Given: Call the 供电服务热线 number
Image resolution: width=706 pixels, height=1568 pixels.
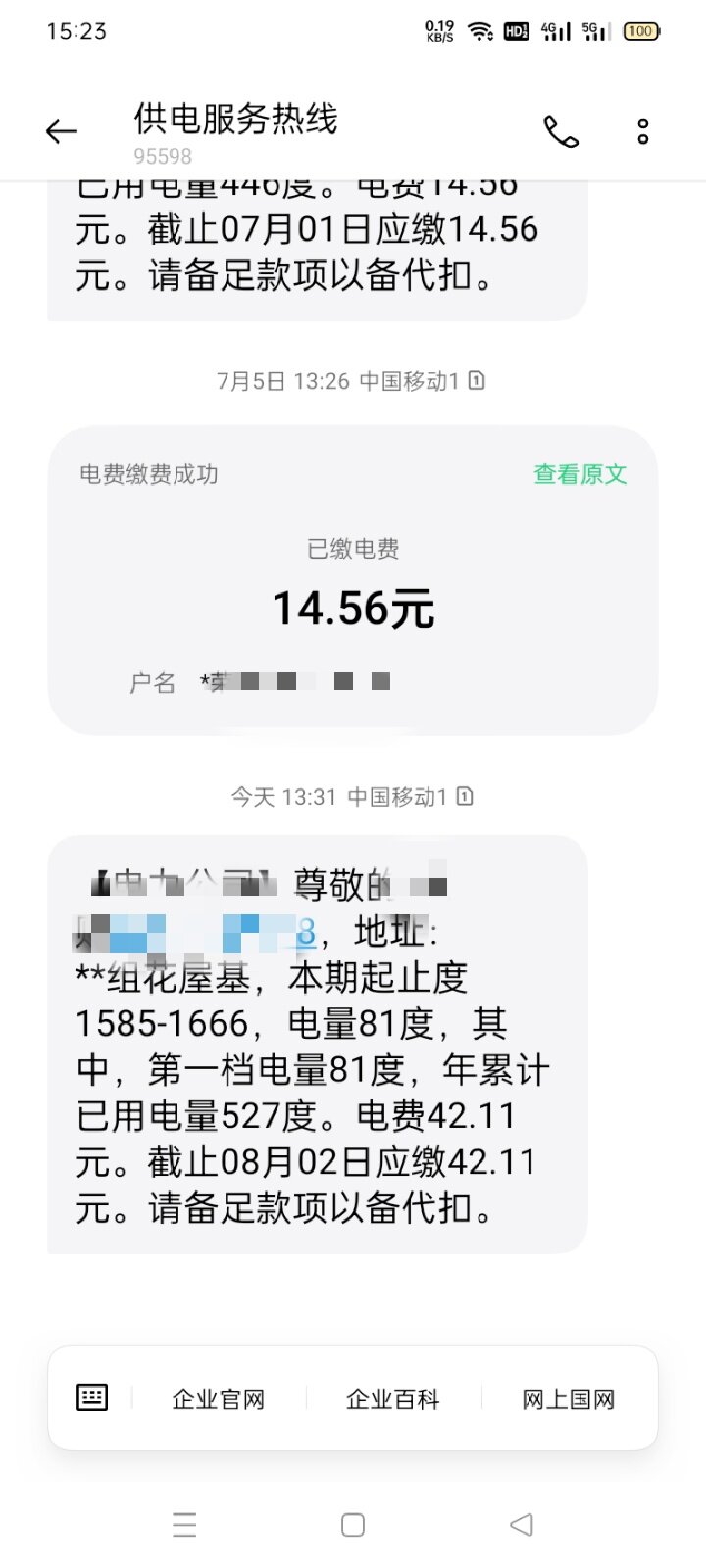Looking at the screenshot, I should [x=561, y=131].
